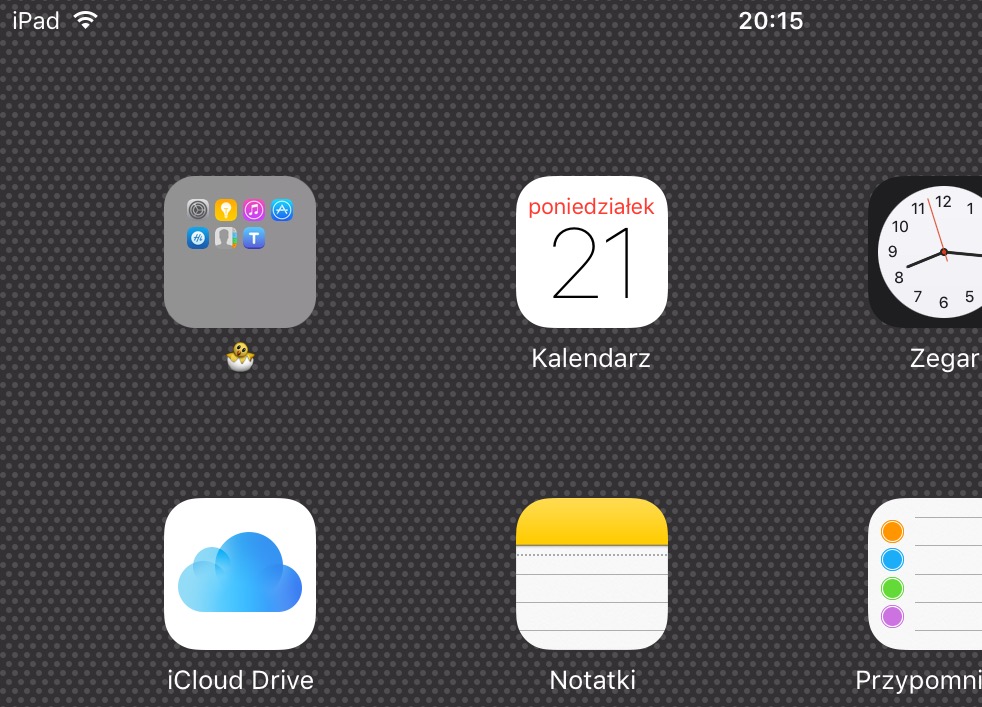Open iCloud Drive
982x707 pixels.
point(240,574)
